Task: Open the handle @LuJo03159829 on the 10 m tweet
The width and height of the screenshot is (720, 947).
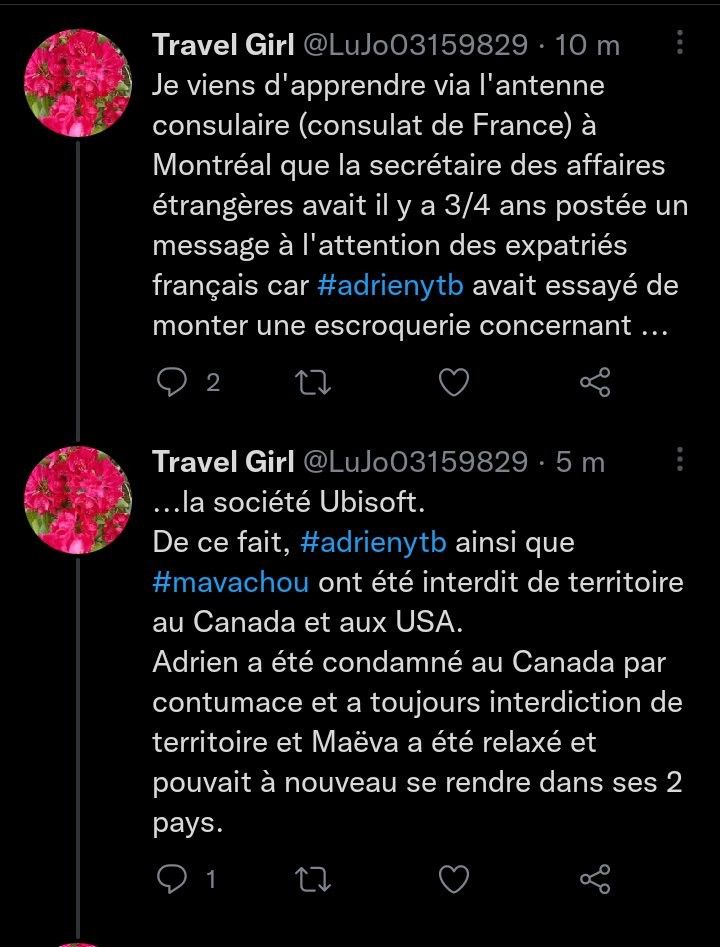Action: [414, 45]
